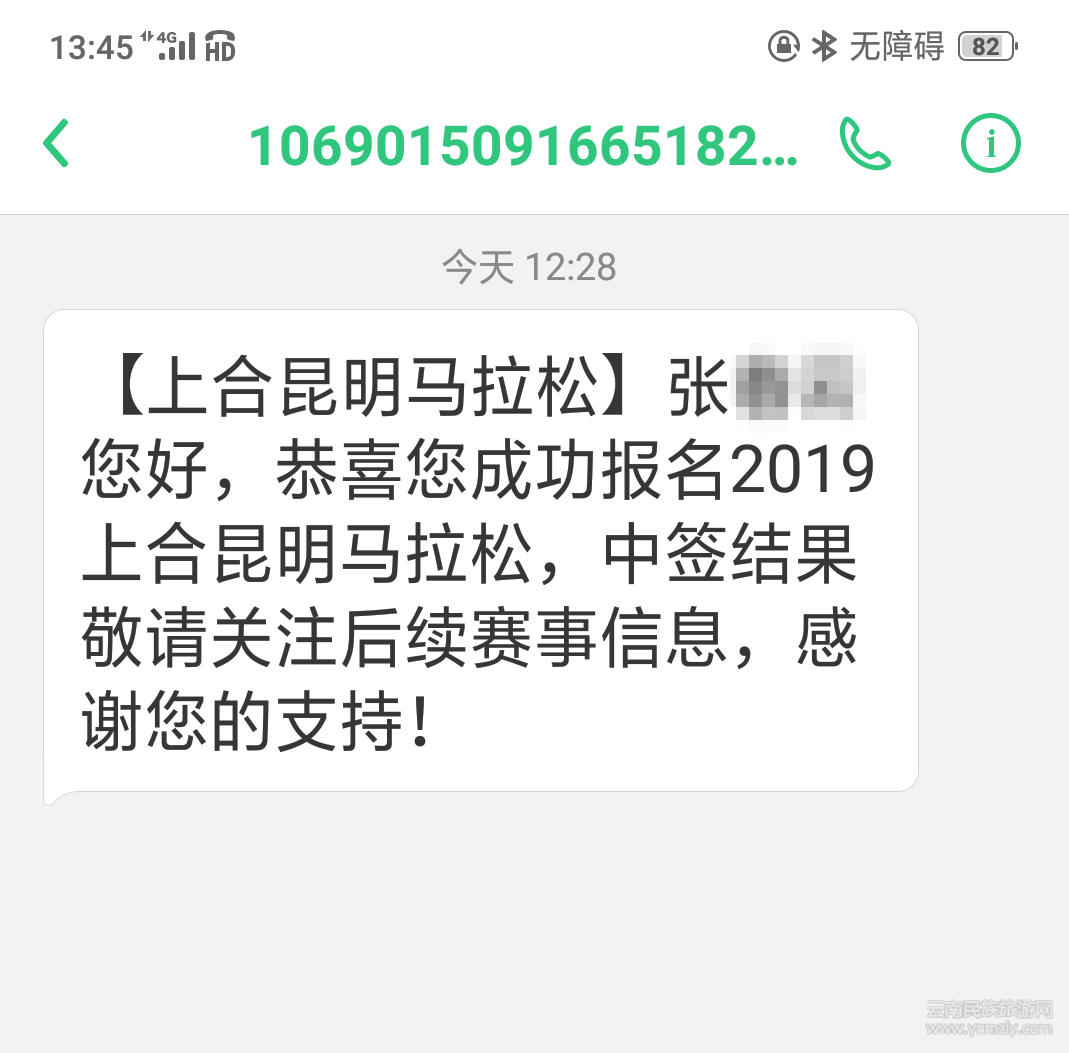Open conversation details info icon
This screenshot has width=1069, height=1053.
click(990, 144)
